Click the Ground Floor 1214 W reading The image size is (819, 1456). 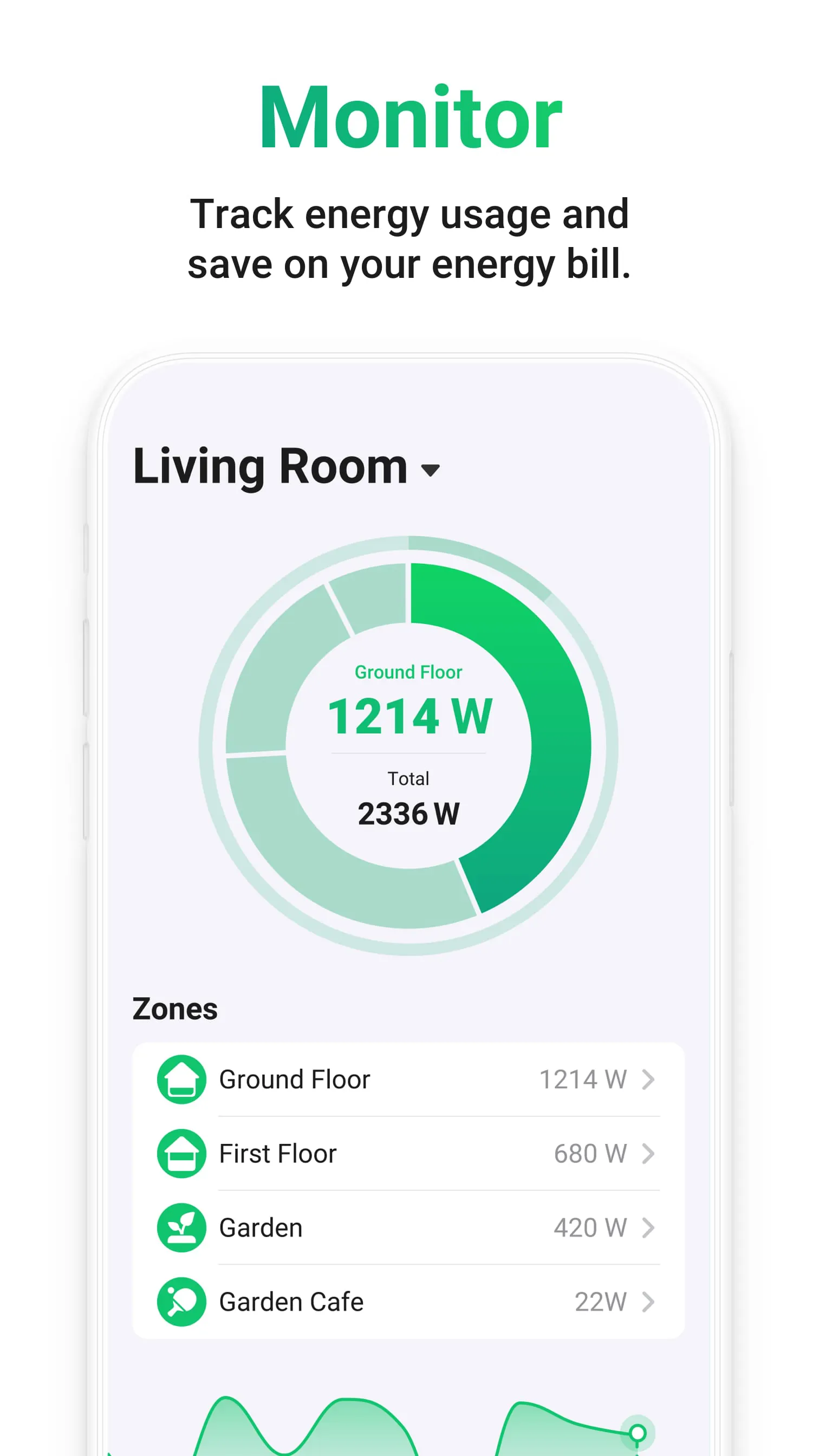click(x=410, y=715)
